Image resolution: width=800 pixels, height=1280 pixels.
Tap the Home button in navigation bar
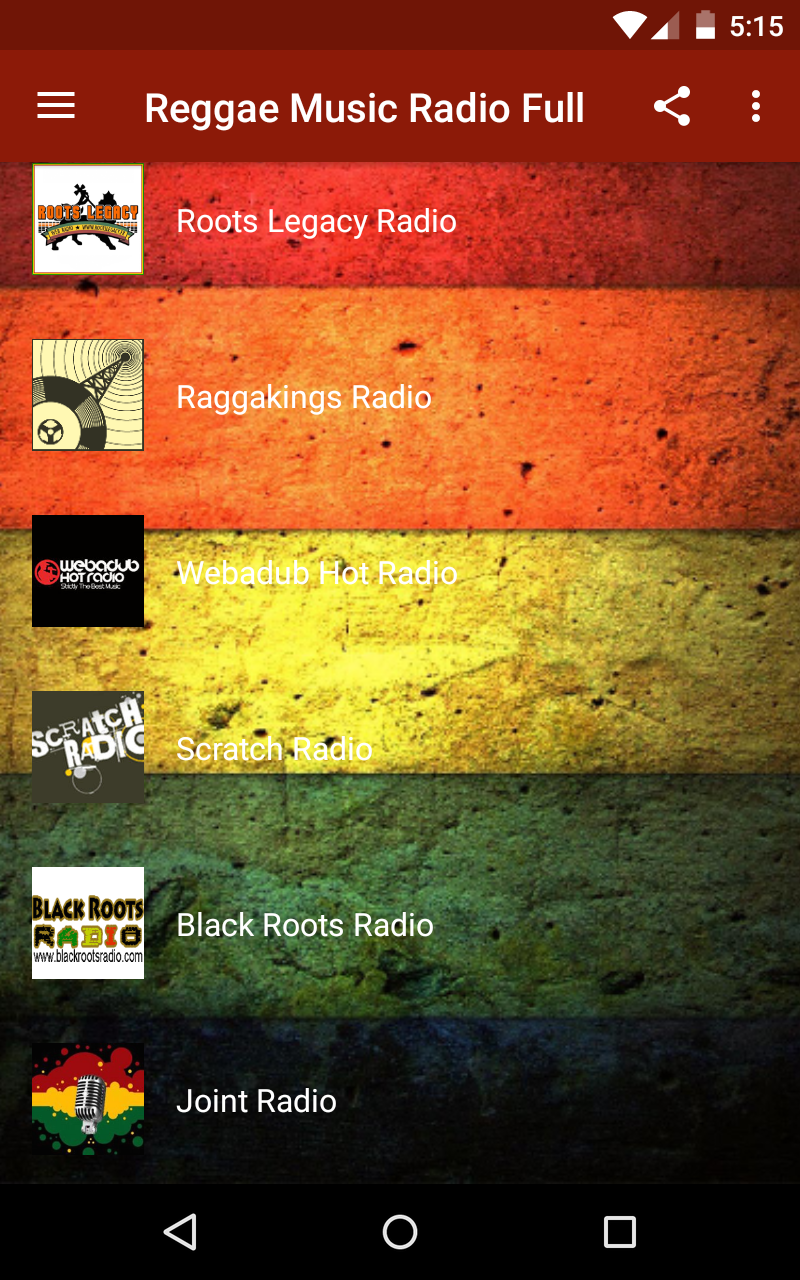[x=399, y=1232]
